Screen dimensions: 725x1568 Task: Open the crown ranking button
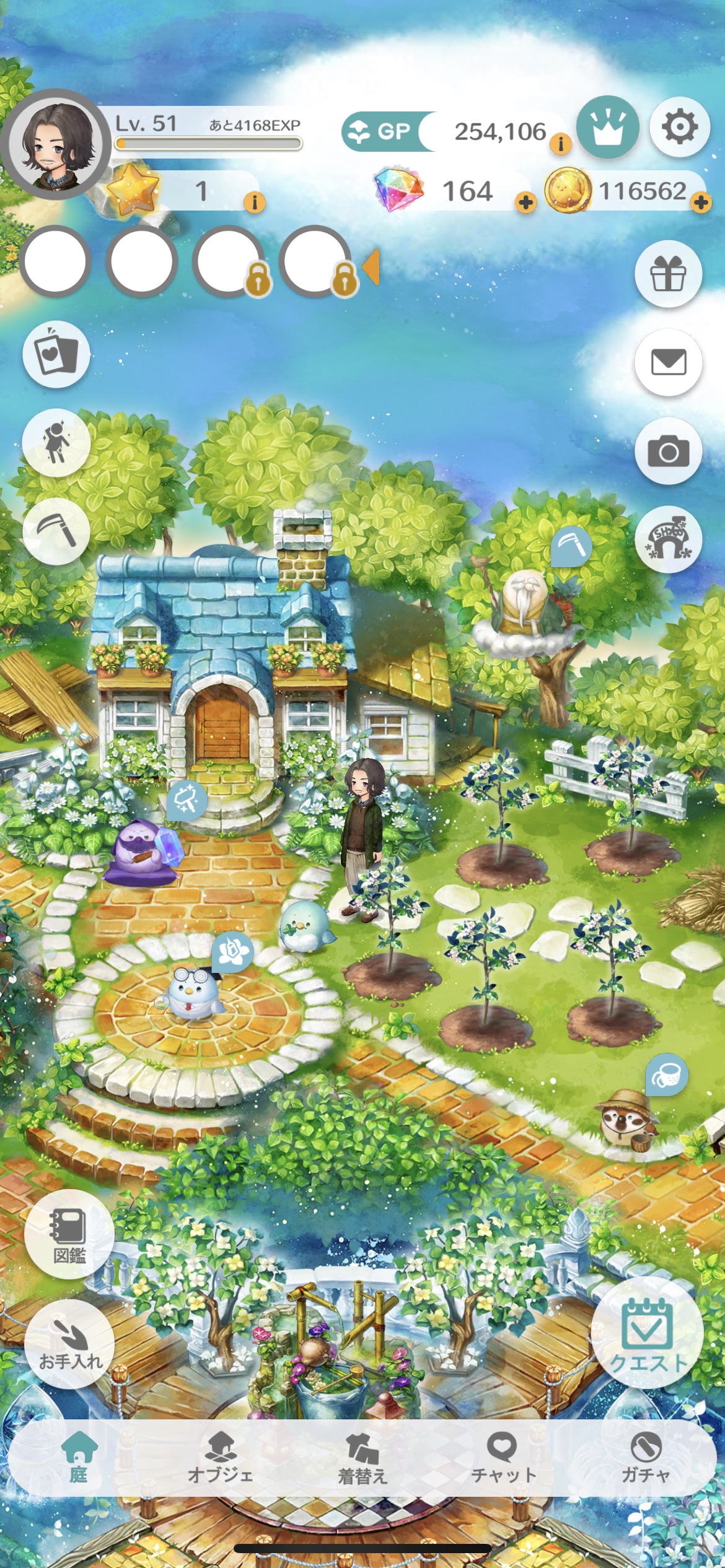[608, 128]
